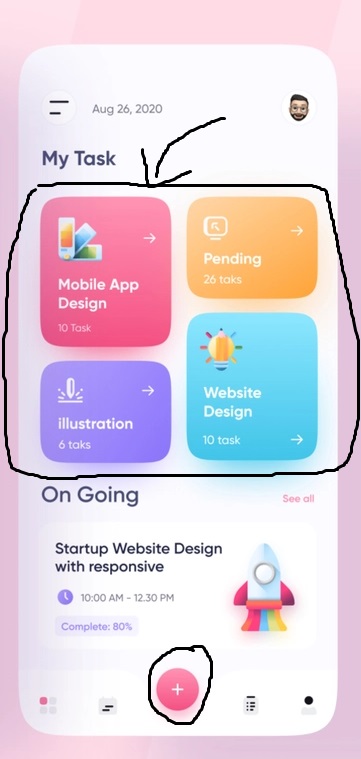
Task: Tap See all for On Going
Action: pos(298,499)
